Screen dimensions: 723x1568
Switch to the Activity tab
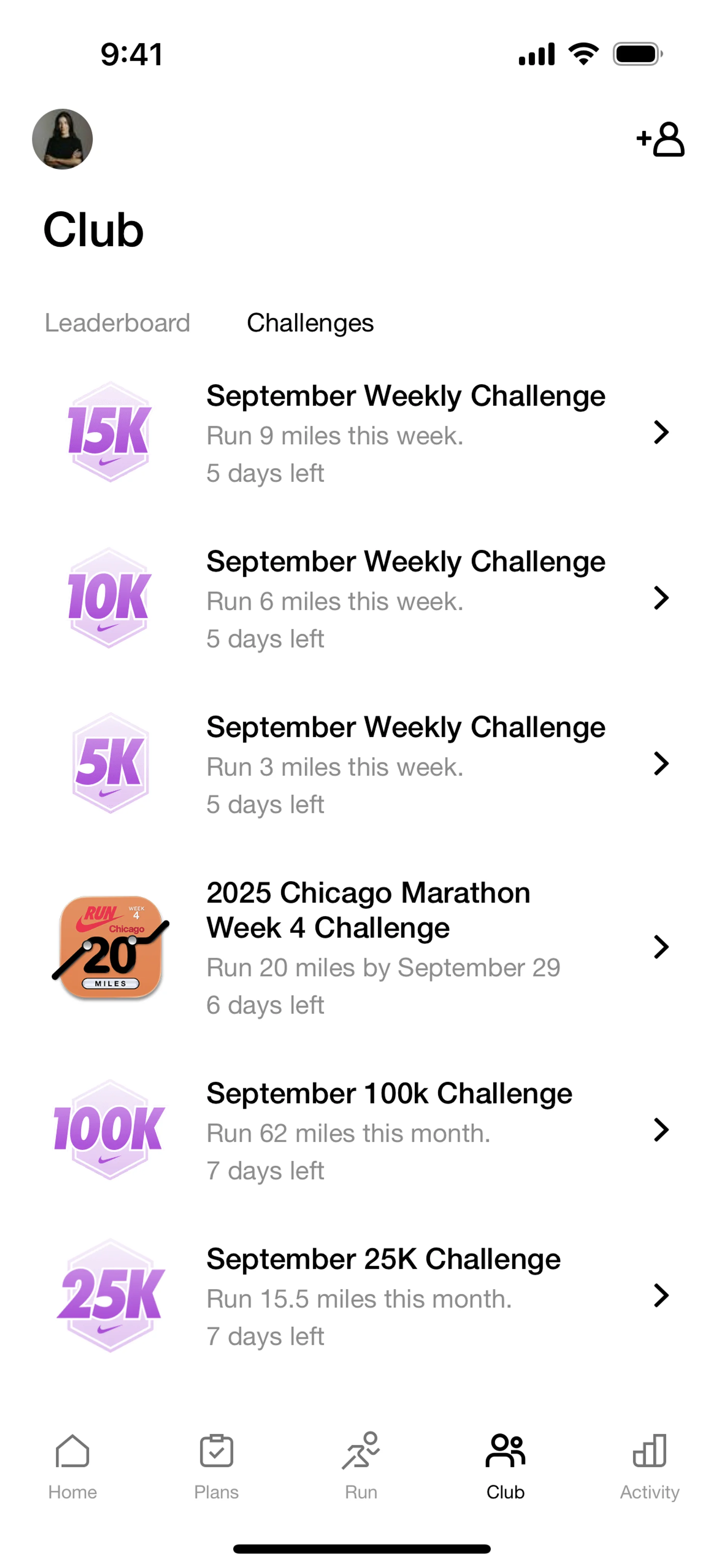(649, 1466)
